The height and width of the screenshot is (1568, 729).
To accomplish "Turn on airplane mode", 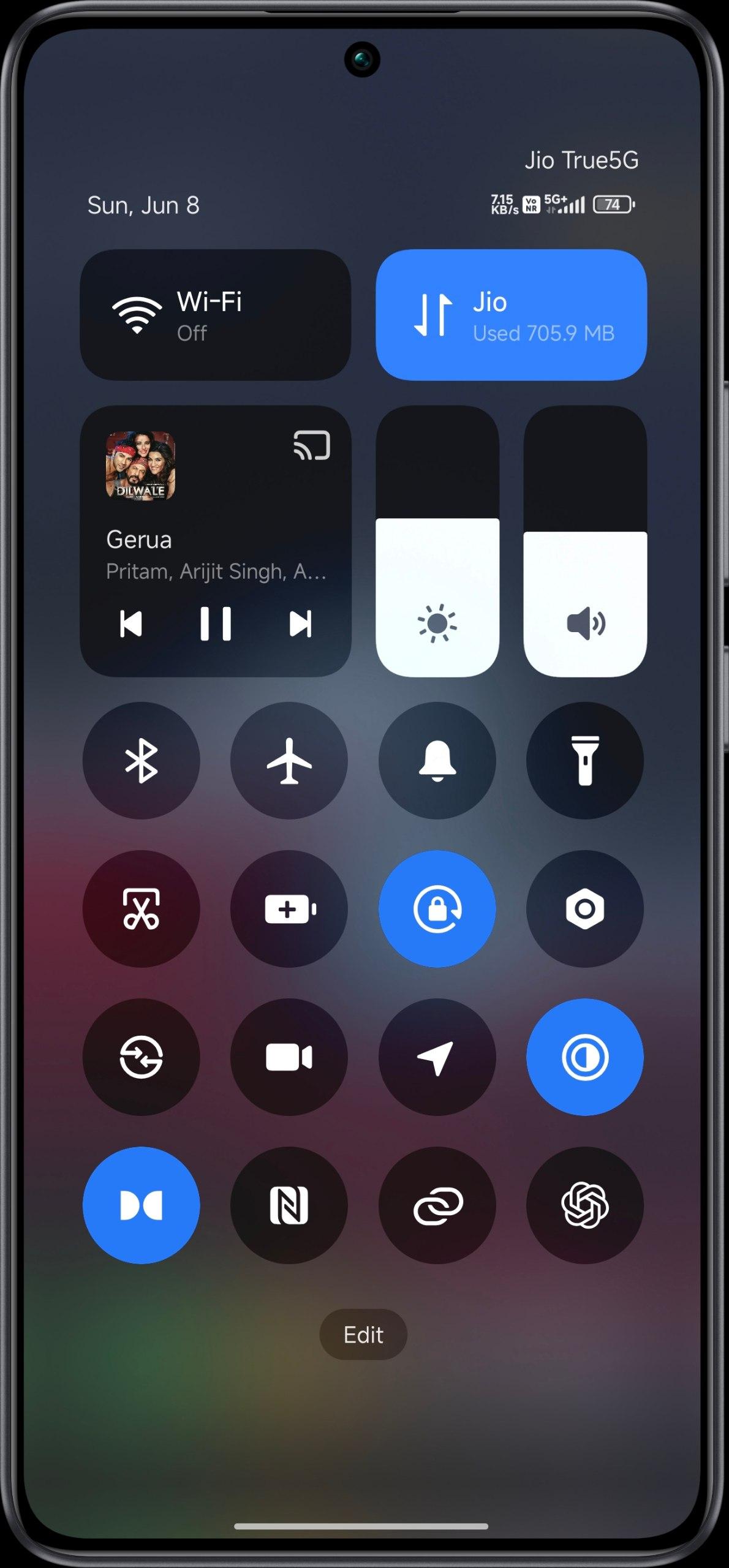I will pyautogui.click(x=289, y=761).
